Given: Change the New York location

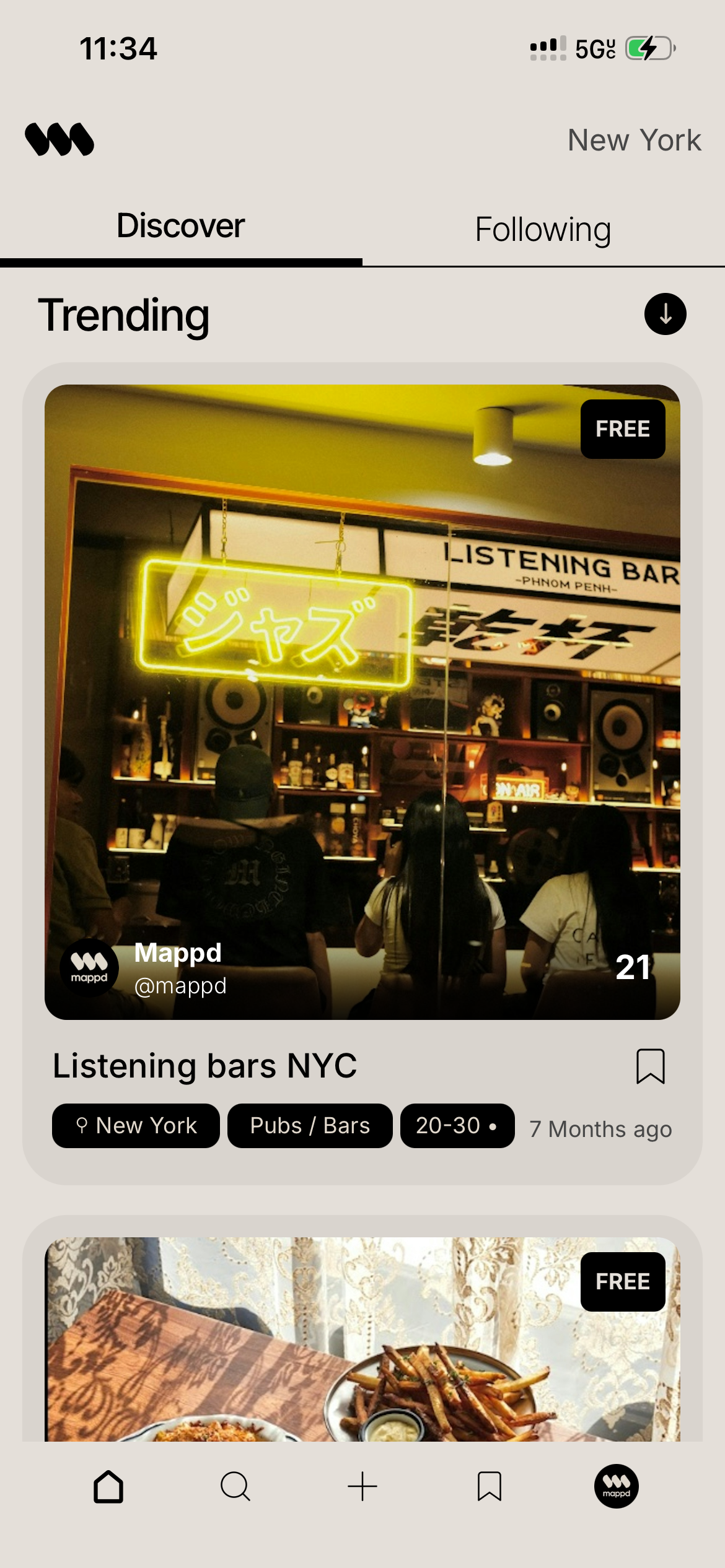Looking at the screenshot, I should [x=634, y=140].
